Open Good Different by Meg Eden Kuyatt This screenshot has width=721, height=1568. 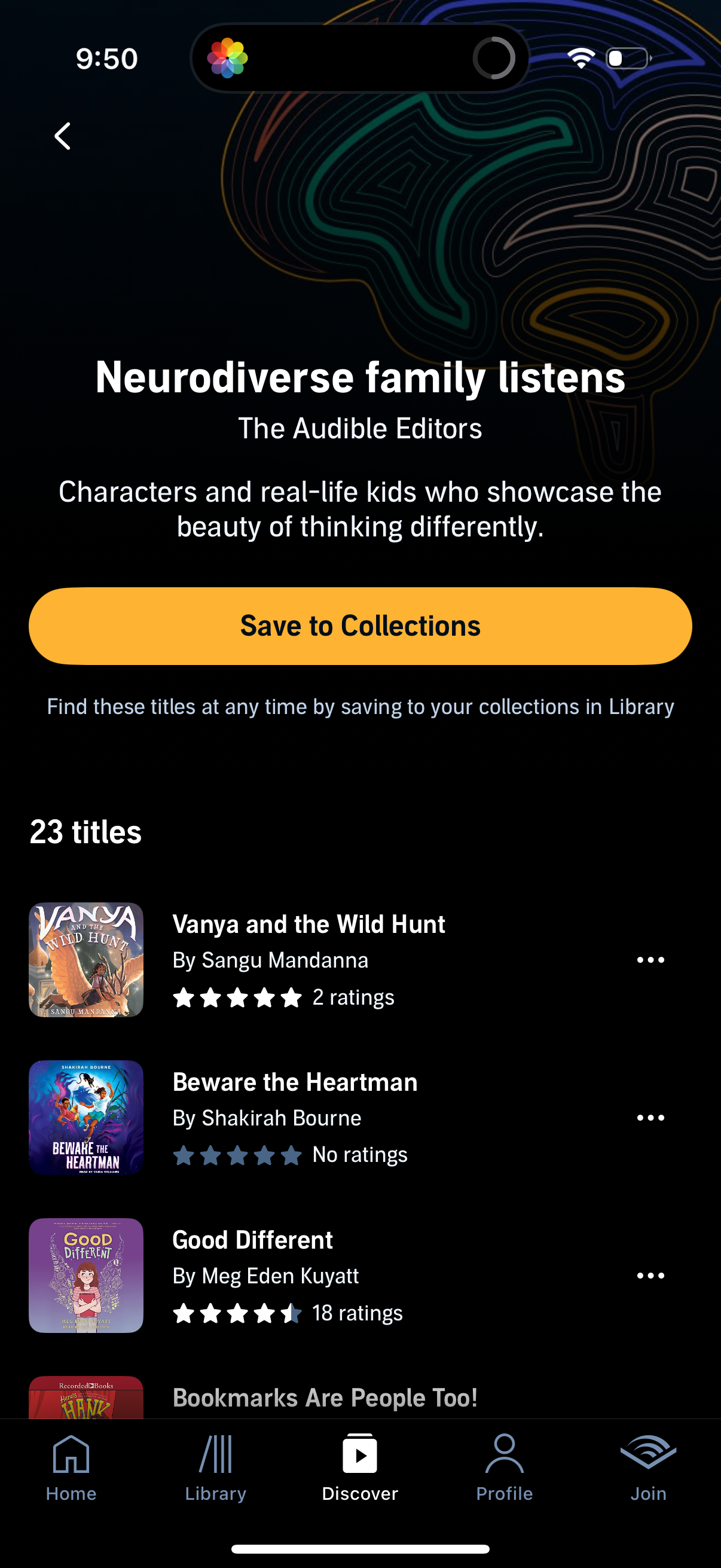(x=252, y=1239)
